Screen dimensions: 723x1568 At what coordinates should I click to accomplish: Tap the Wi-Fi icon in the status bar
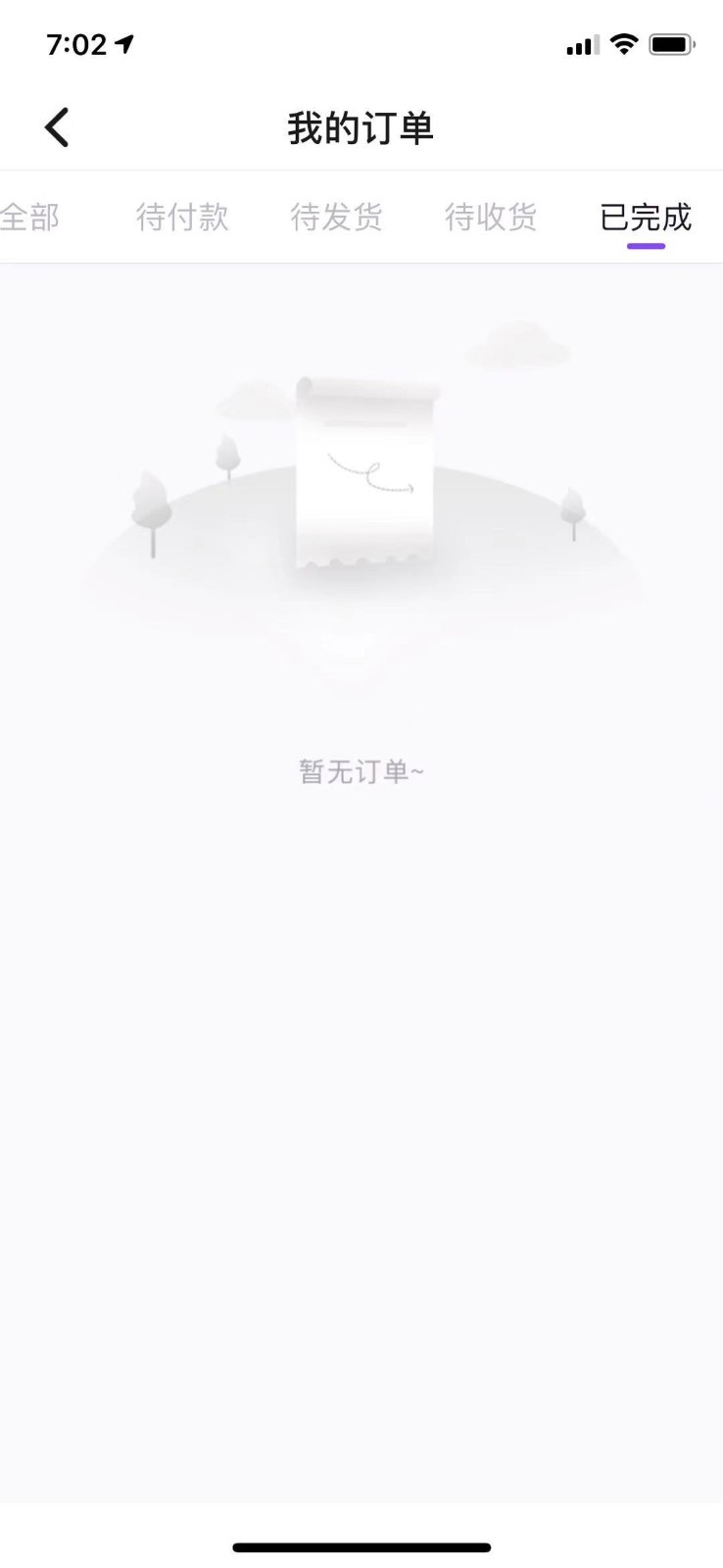623,43
